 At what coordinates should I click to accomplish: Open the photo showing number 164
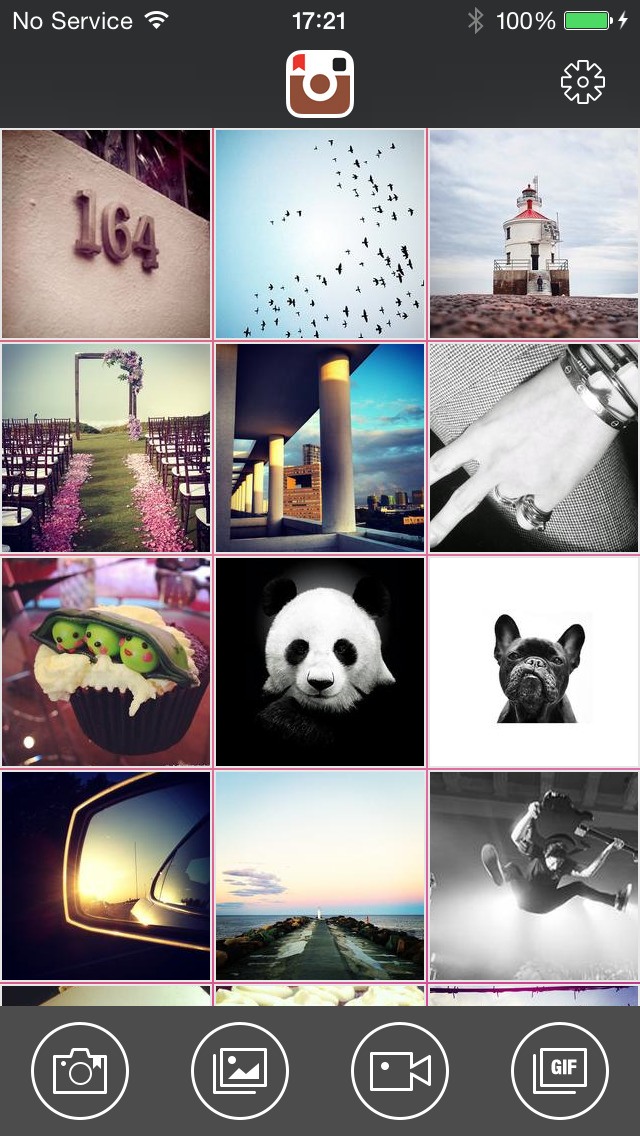tap(106, 234)
